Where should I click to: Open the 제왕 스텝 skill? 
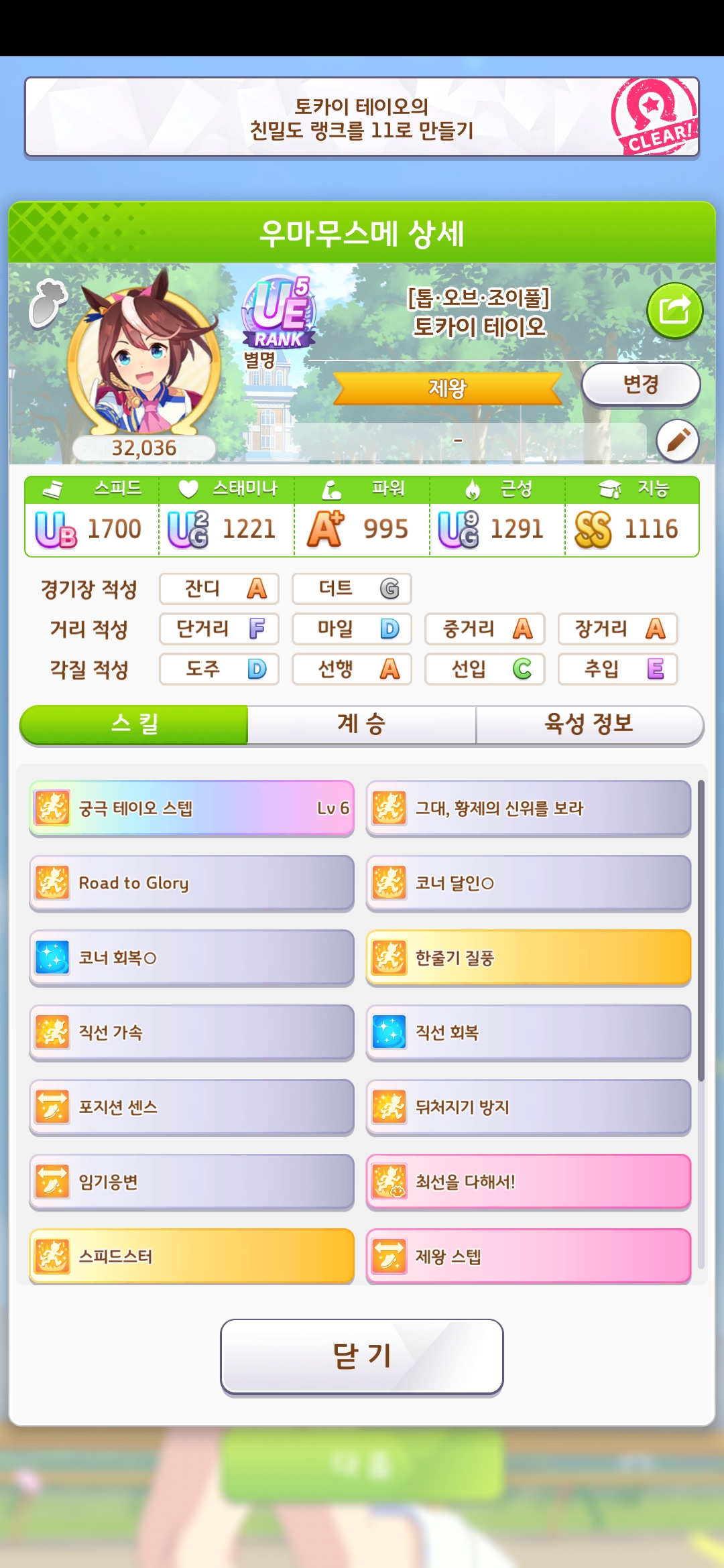[x=528, y=1256]
